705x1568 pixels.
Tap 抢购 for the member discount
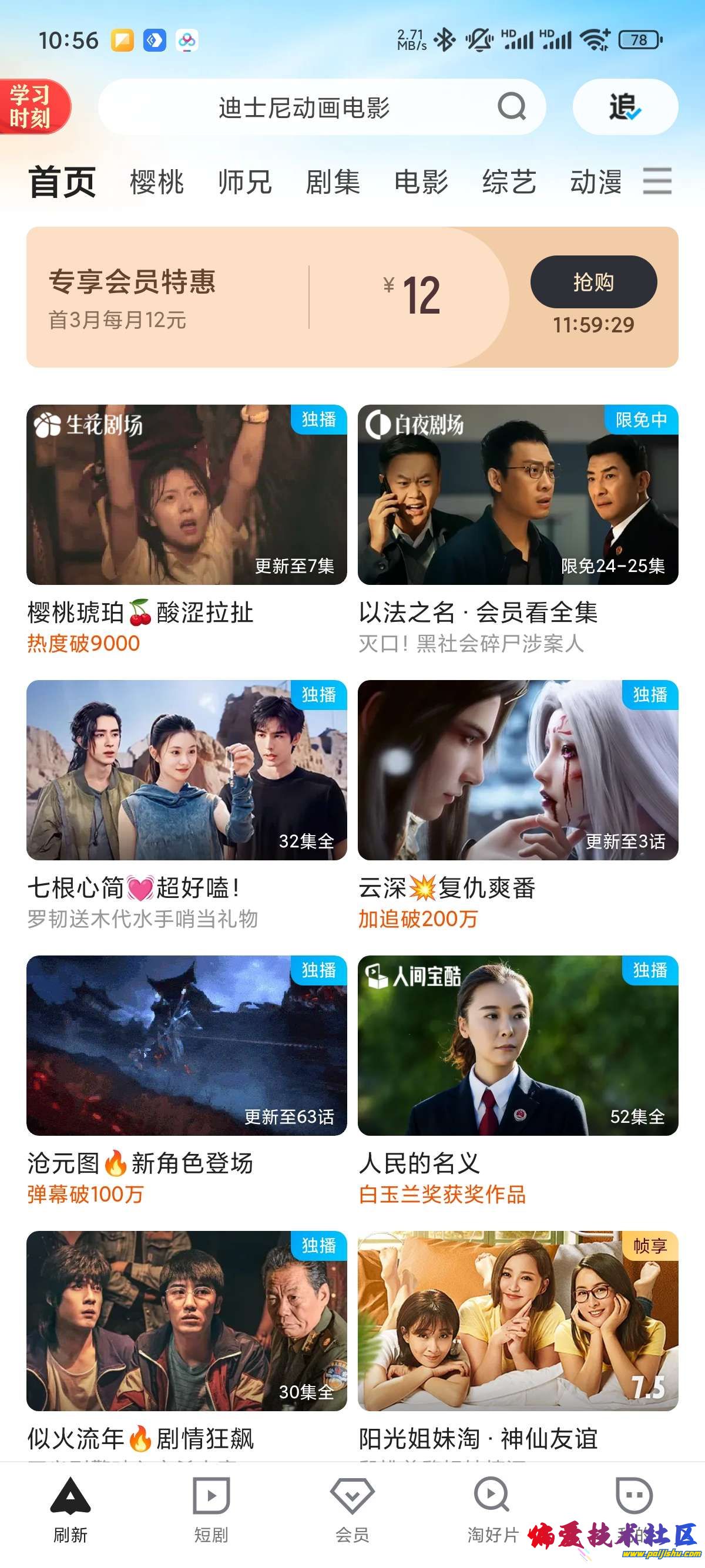click(x=593, y=282)
